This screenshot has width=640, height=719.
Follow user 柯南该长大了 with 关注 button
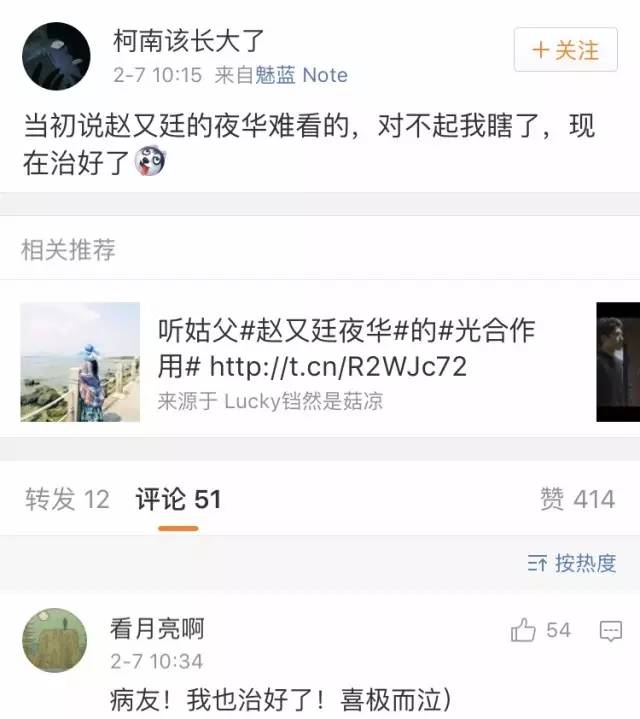click(x=566, y=49)
